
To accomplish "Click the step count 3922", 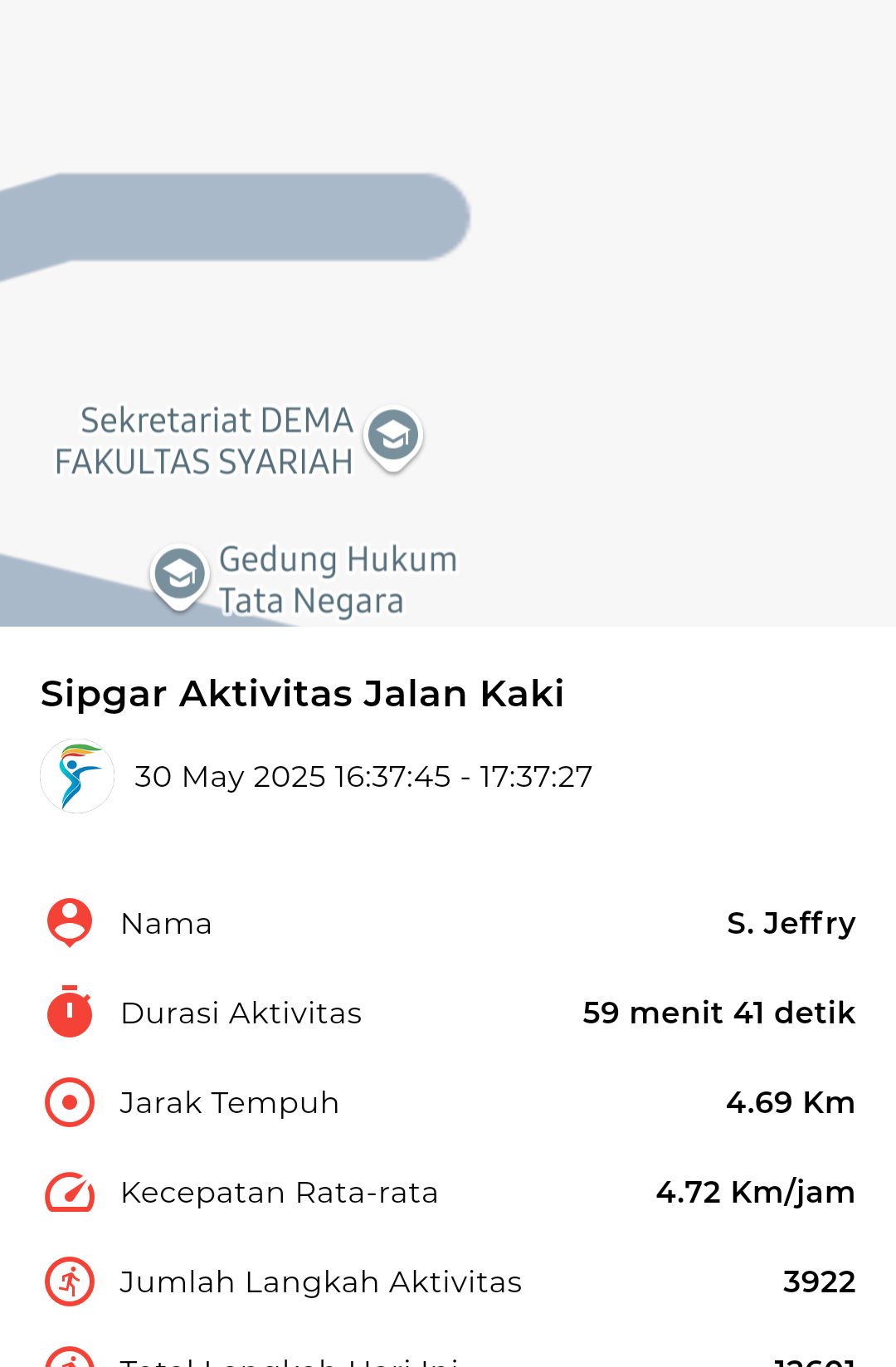I will click(820, 1281).
